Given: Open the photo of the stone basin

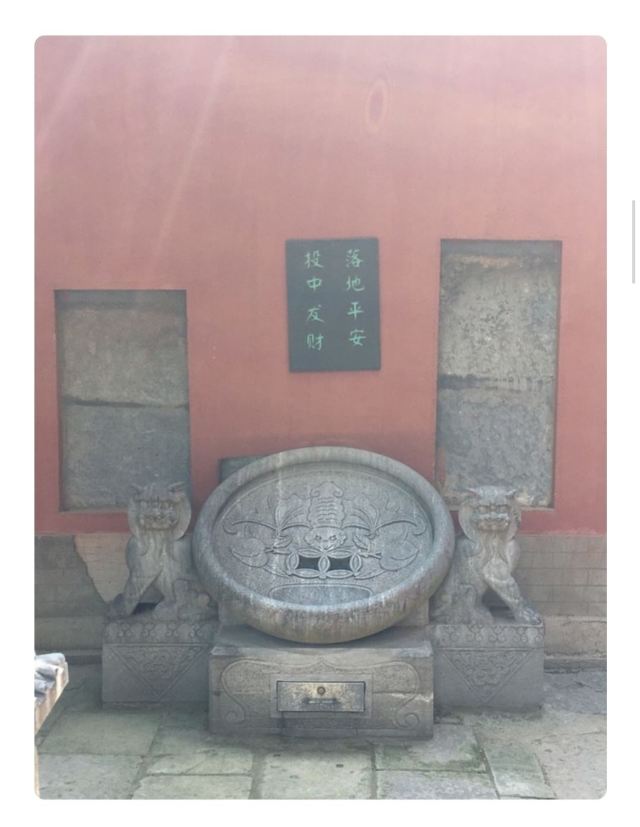Looking at the screenshot, I should tap(320, 417).
